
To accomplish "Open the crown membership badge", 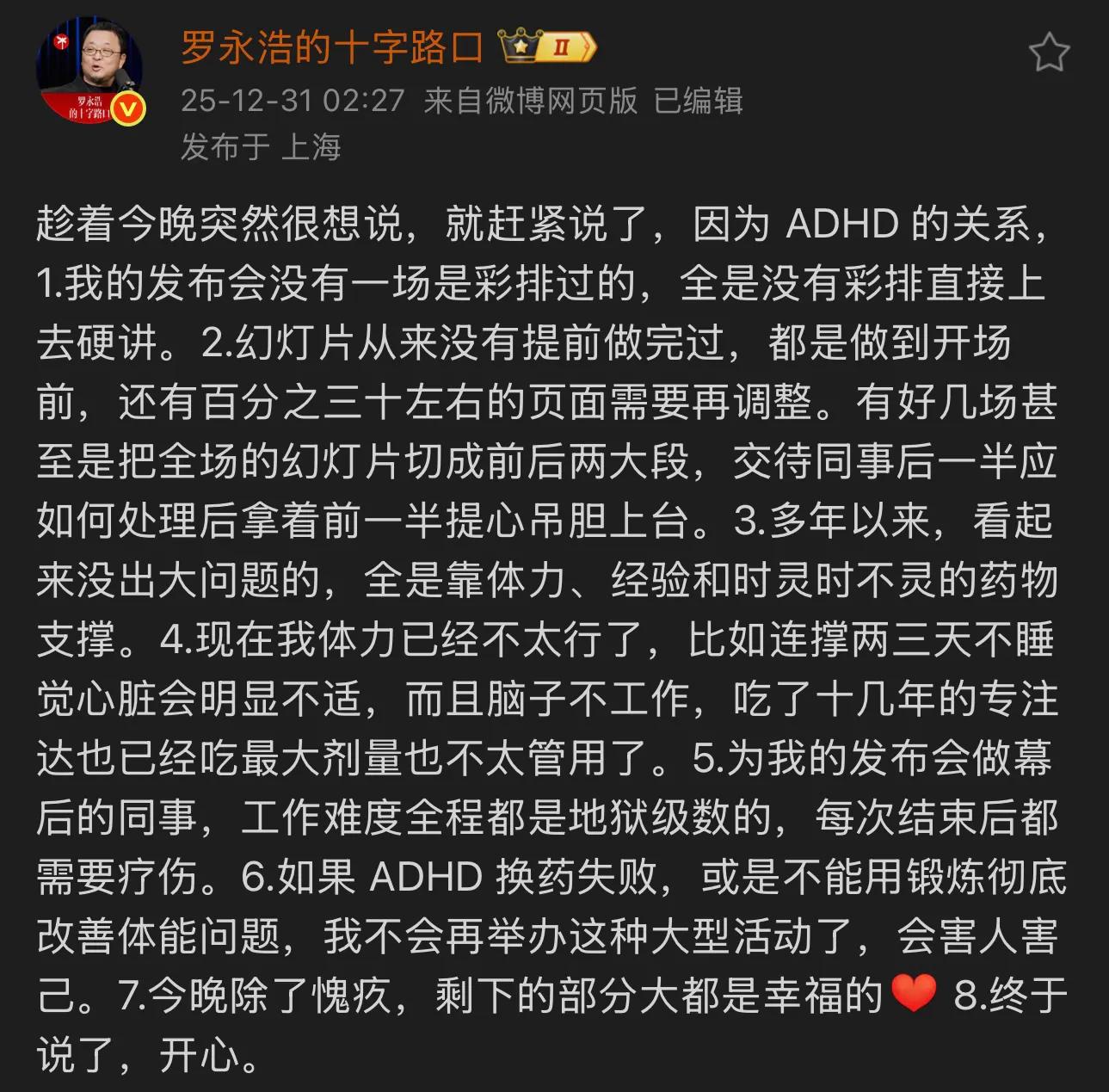I will (x=547, y=46).
